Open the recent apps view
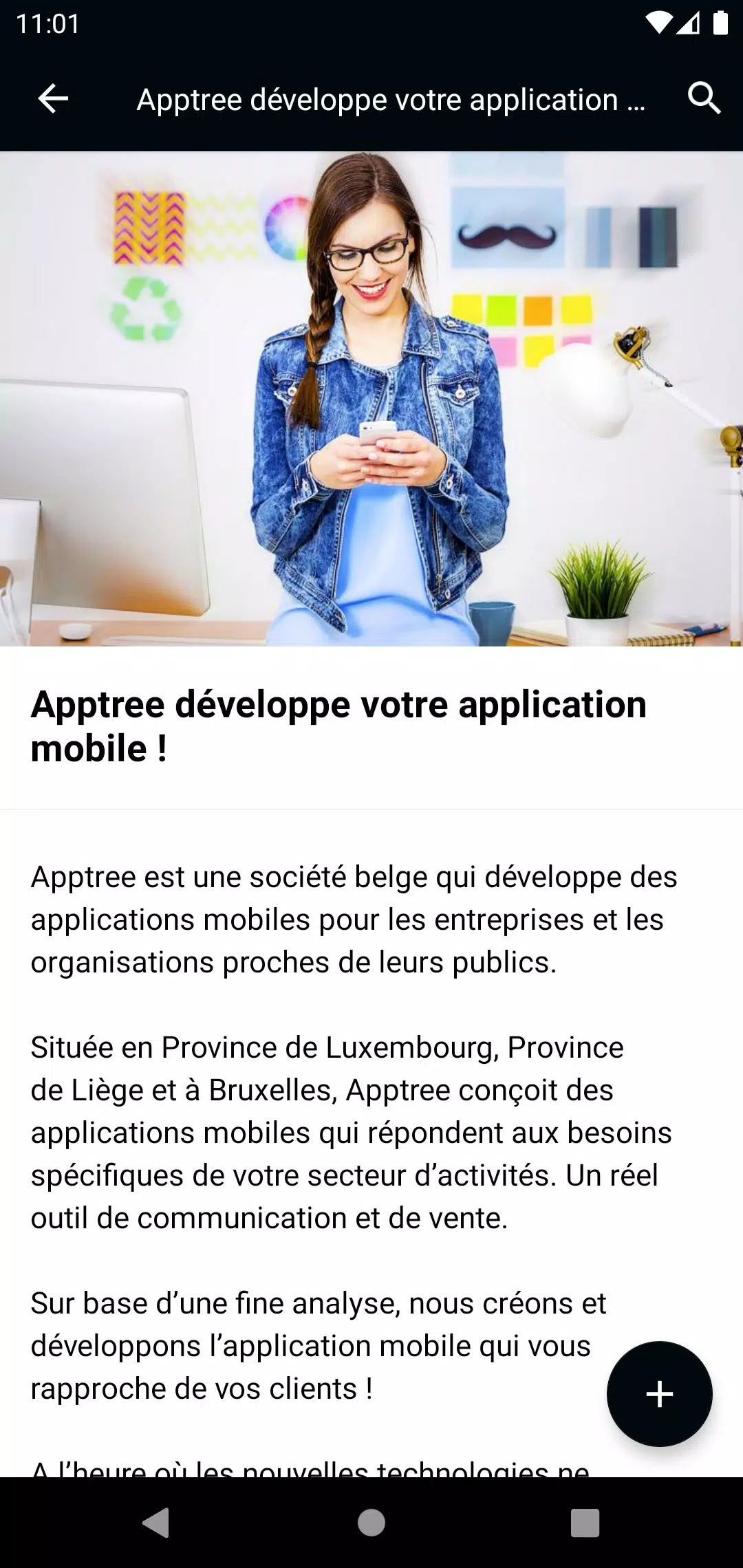The image size is (743, 1568). click(x=585, y=1523)
